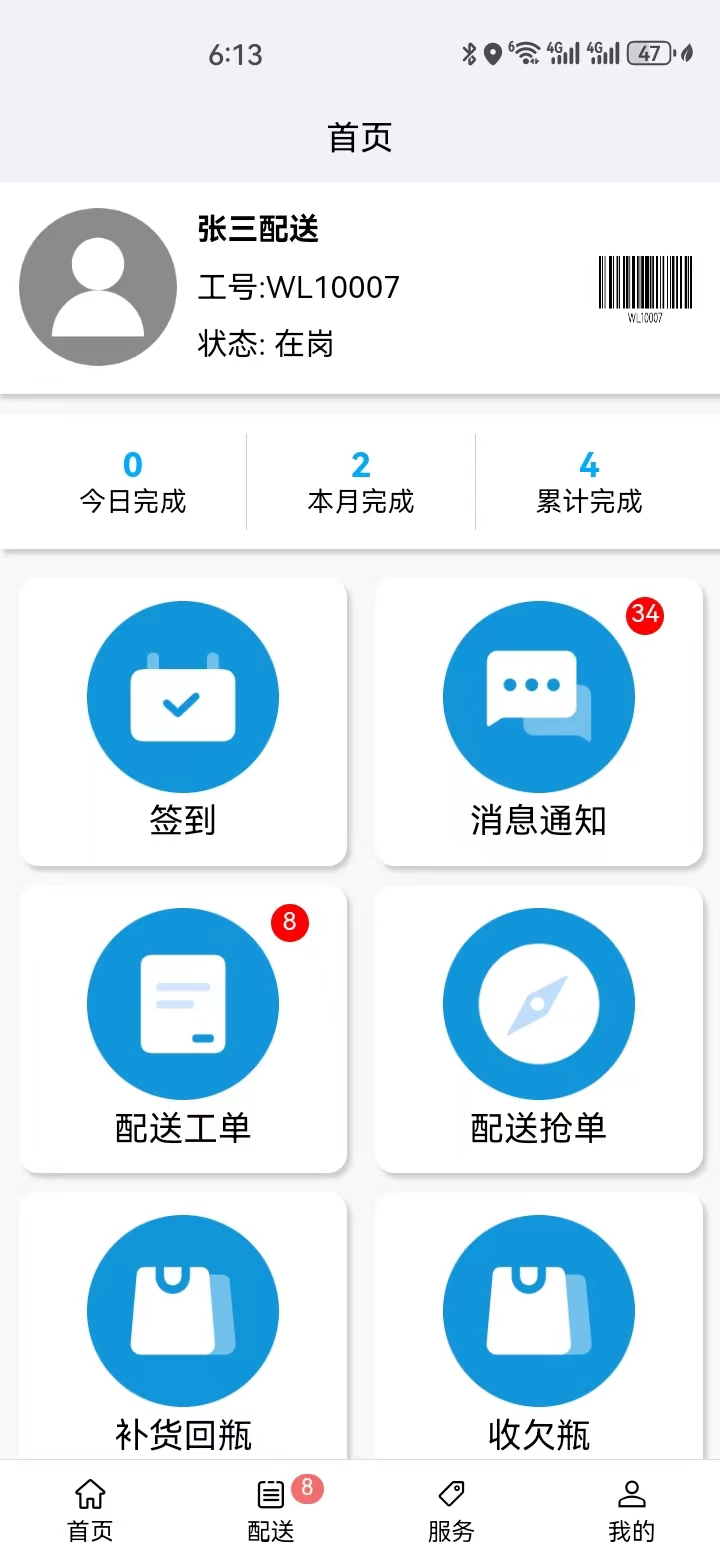
Task: Tap the 首页 page title
Action: [359, 137]
